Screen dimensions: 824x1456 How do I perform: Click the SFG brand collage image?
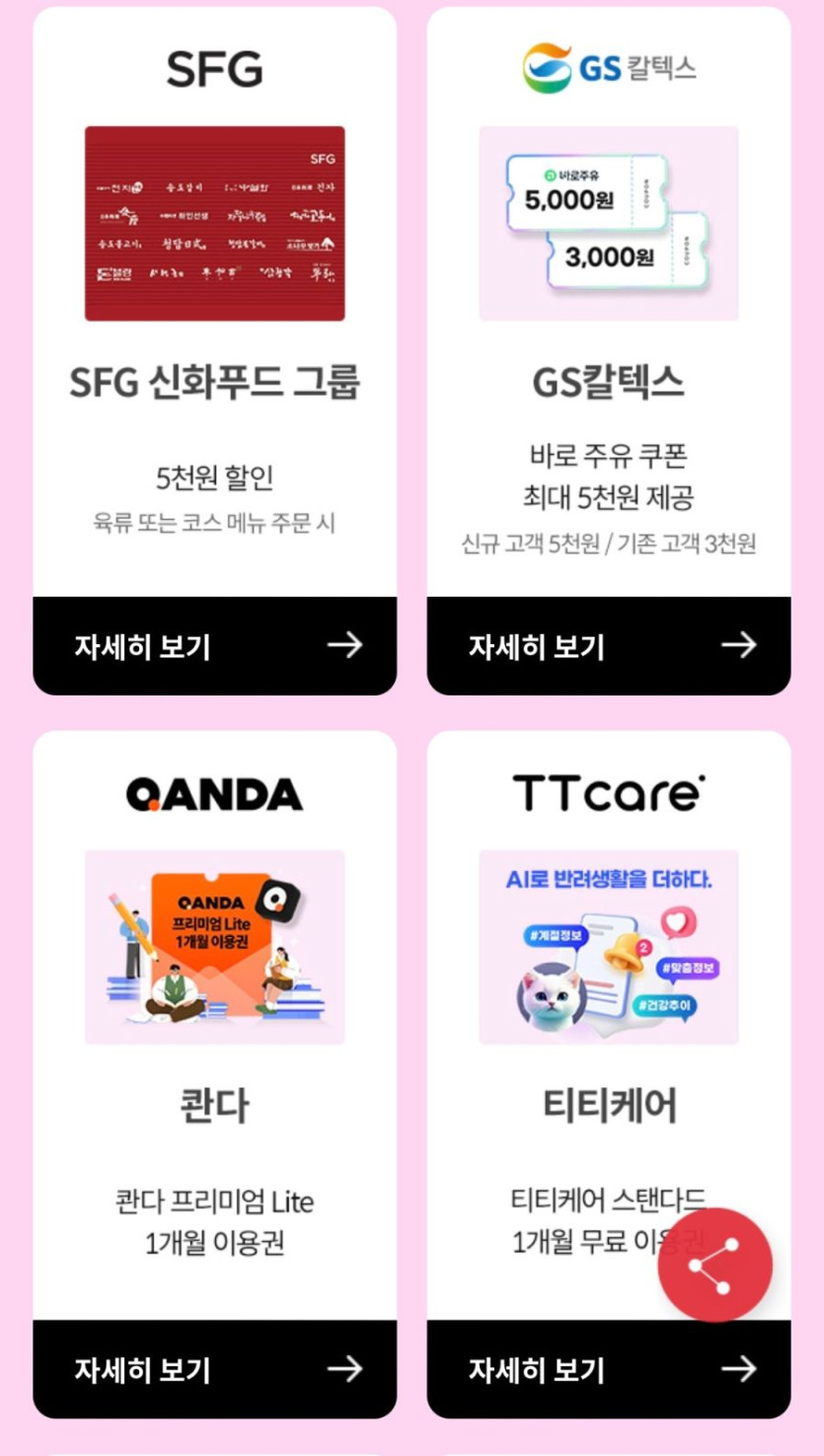click(x=214, y=223)
